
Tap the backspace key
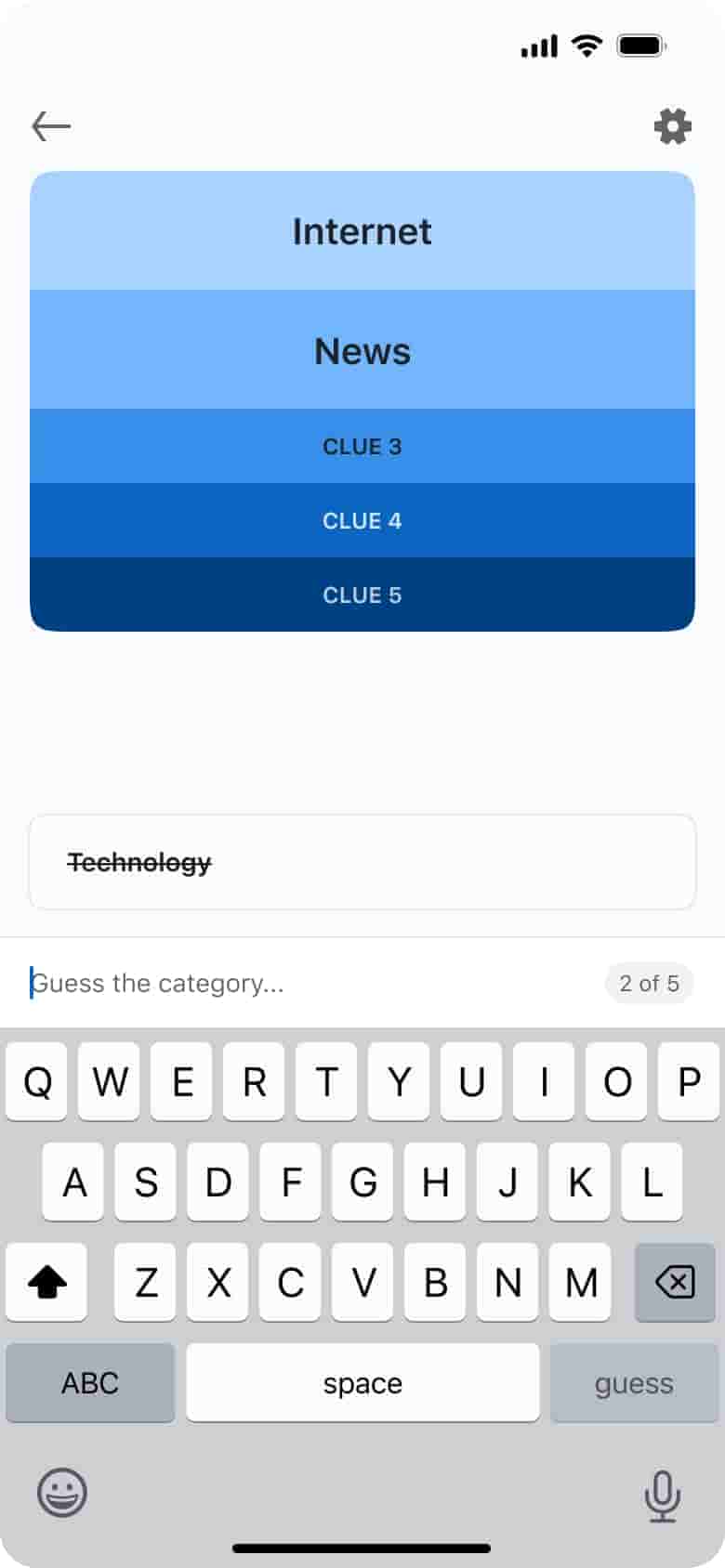click(x=675, y=1283)
